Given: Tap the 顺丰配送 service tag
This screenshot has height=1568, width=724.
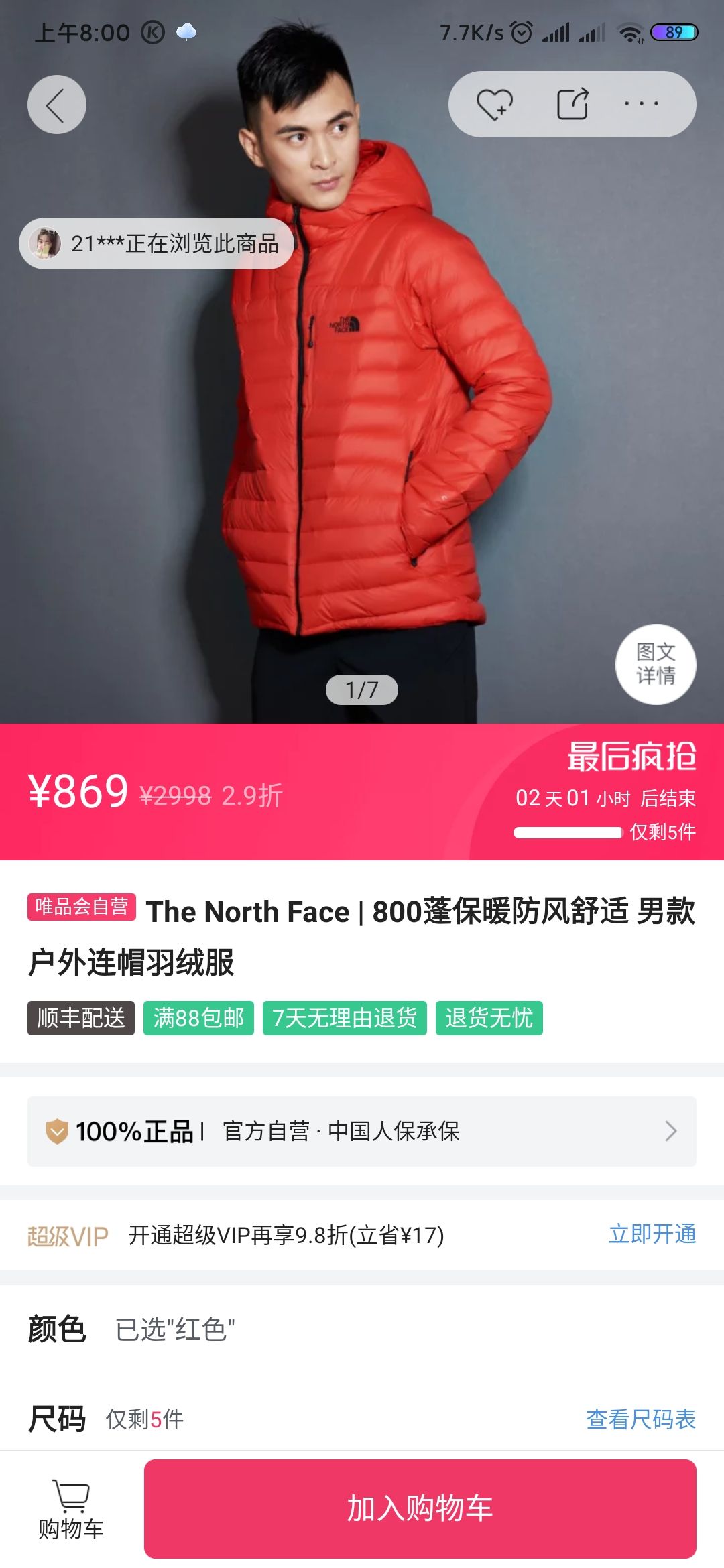Looking at the screenshot, I should (80, 1017).
